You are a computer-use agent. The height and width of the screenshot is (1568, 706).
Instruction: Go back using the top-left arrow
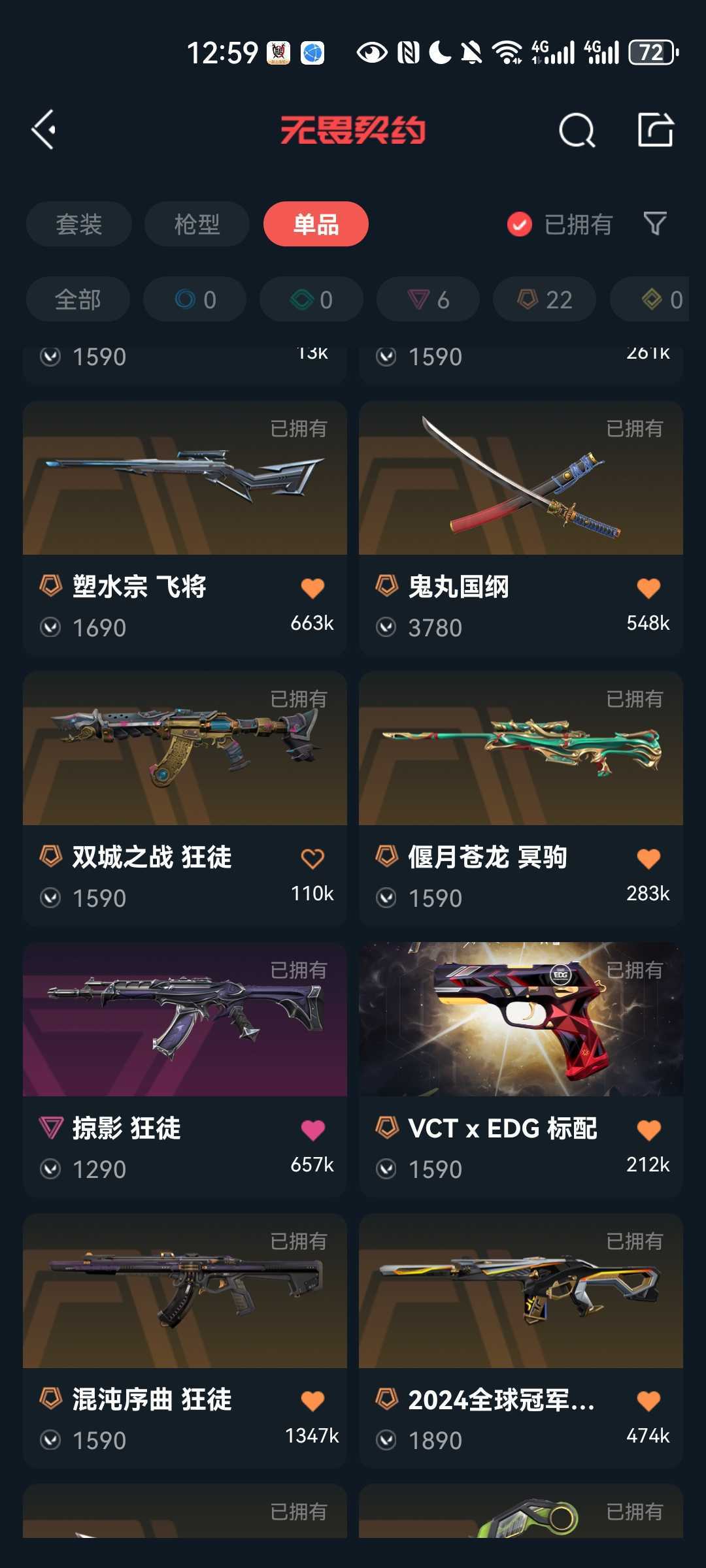[x=44, y=130]
